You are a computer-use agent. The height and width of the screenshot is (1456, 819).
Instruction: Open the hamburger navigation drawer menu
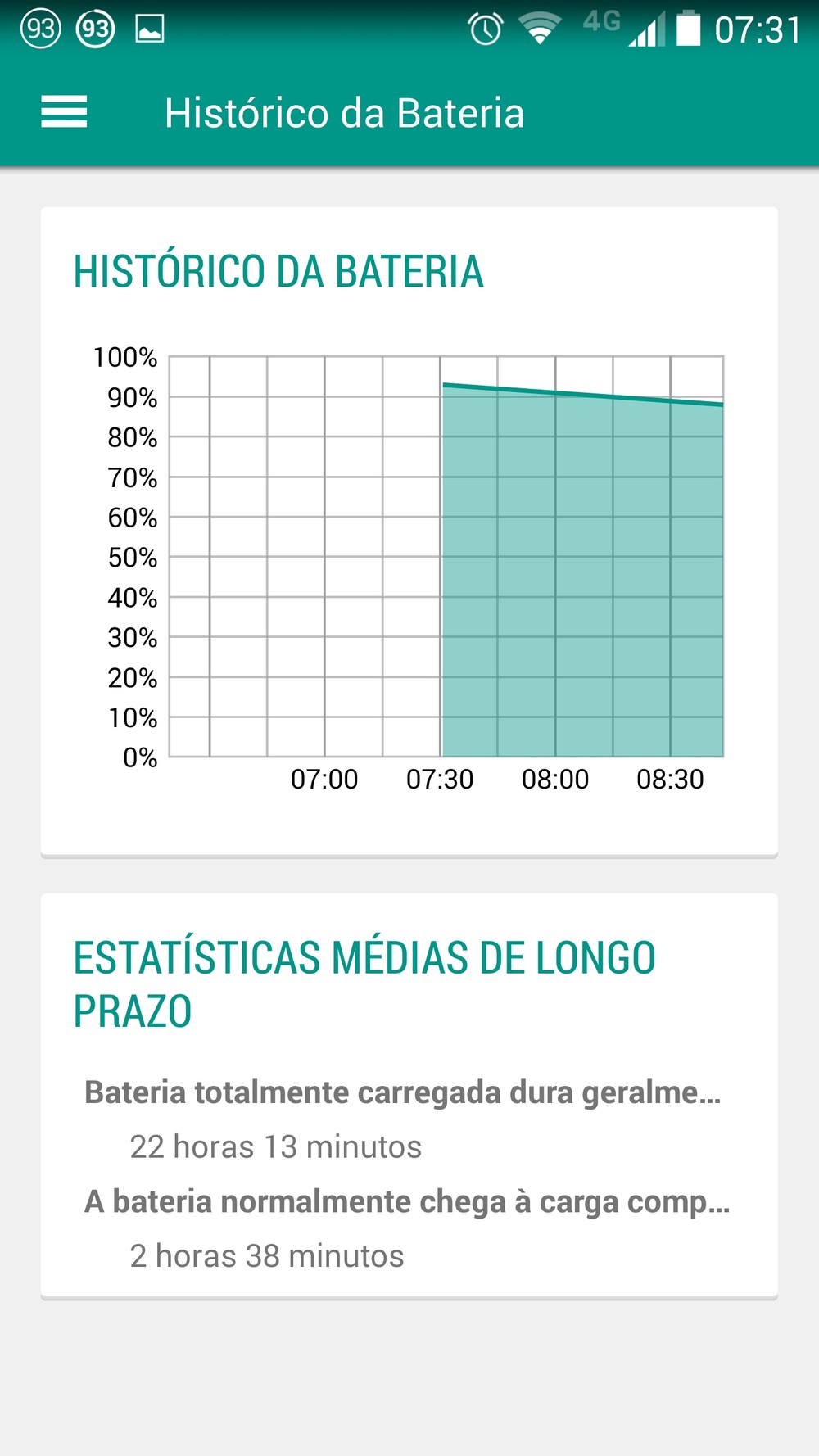coord(64,112)
